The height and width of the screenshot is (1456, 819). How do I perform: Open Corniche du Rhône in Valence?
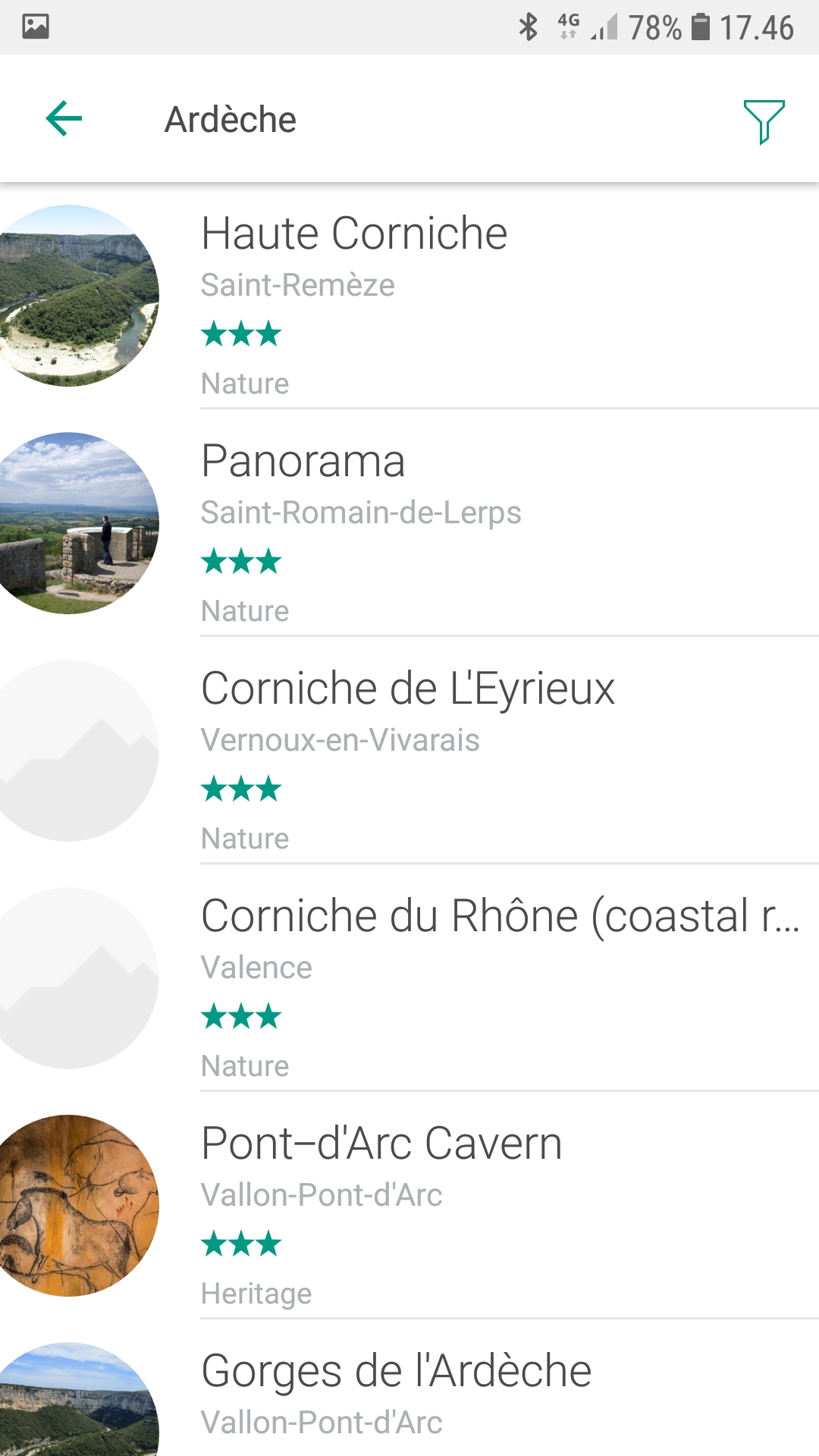(409, 978)
